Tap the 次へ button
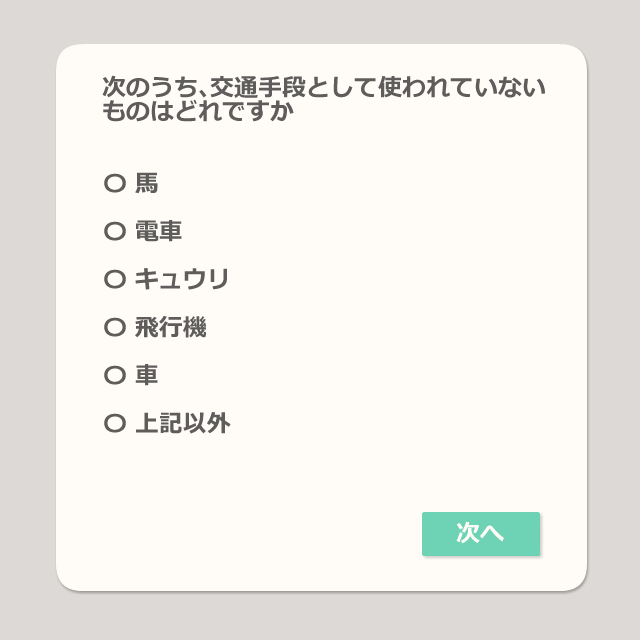 (x=480, y=533)
